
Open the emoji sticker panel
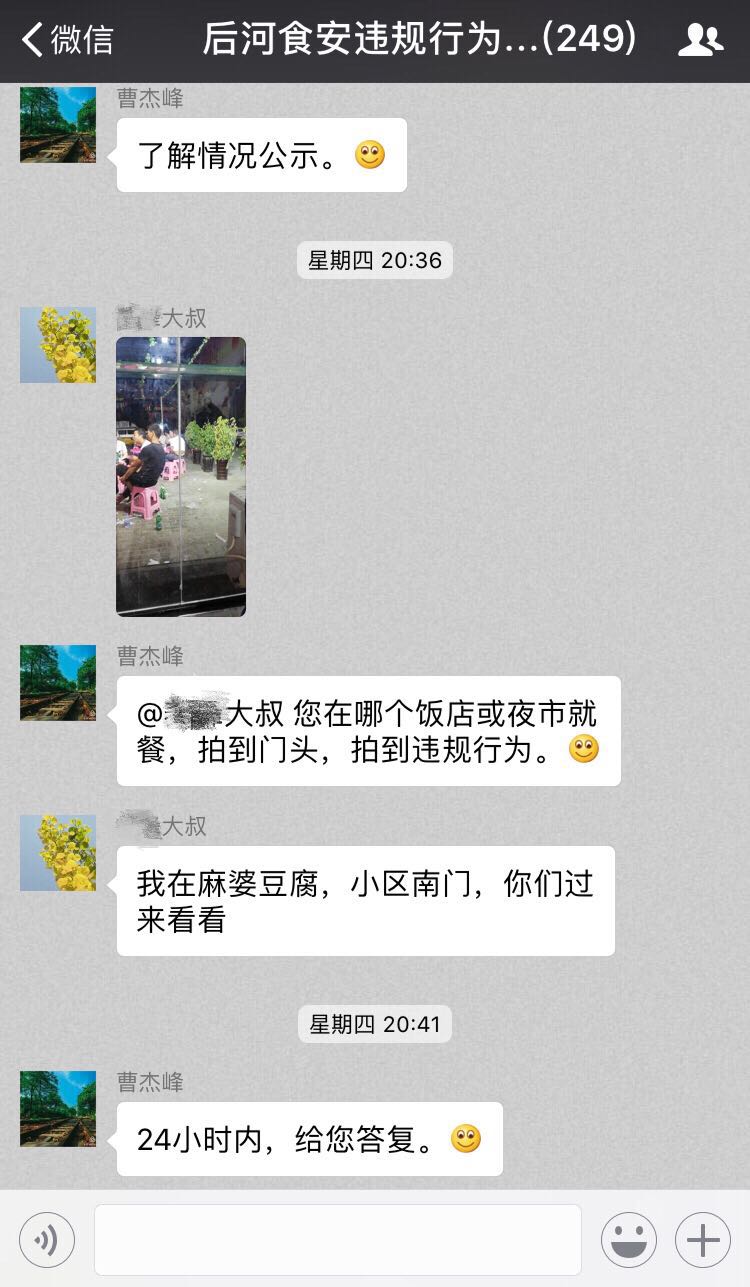pyautogui.click(x=628, y=1240)
